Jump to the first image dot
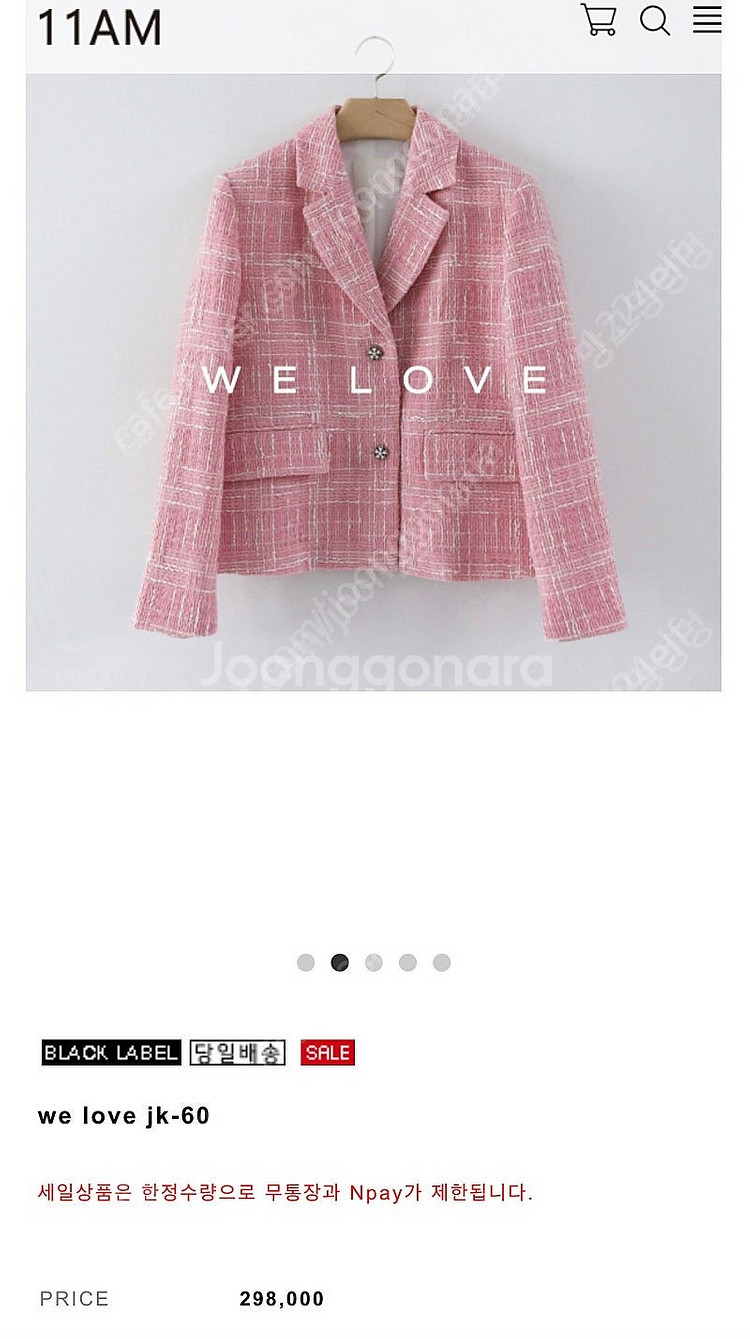The height and width of the screenshot is (1339, 750). pos(306,962)
